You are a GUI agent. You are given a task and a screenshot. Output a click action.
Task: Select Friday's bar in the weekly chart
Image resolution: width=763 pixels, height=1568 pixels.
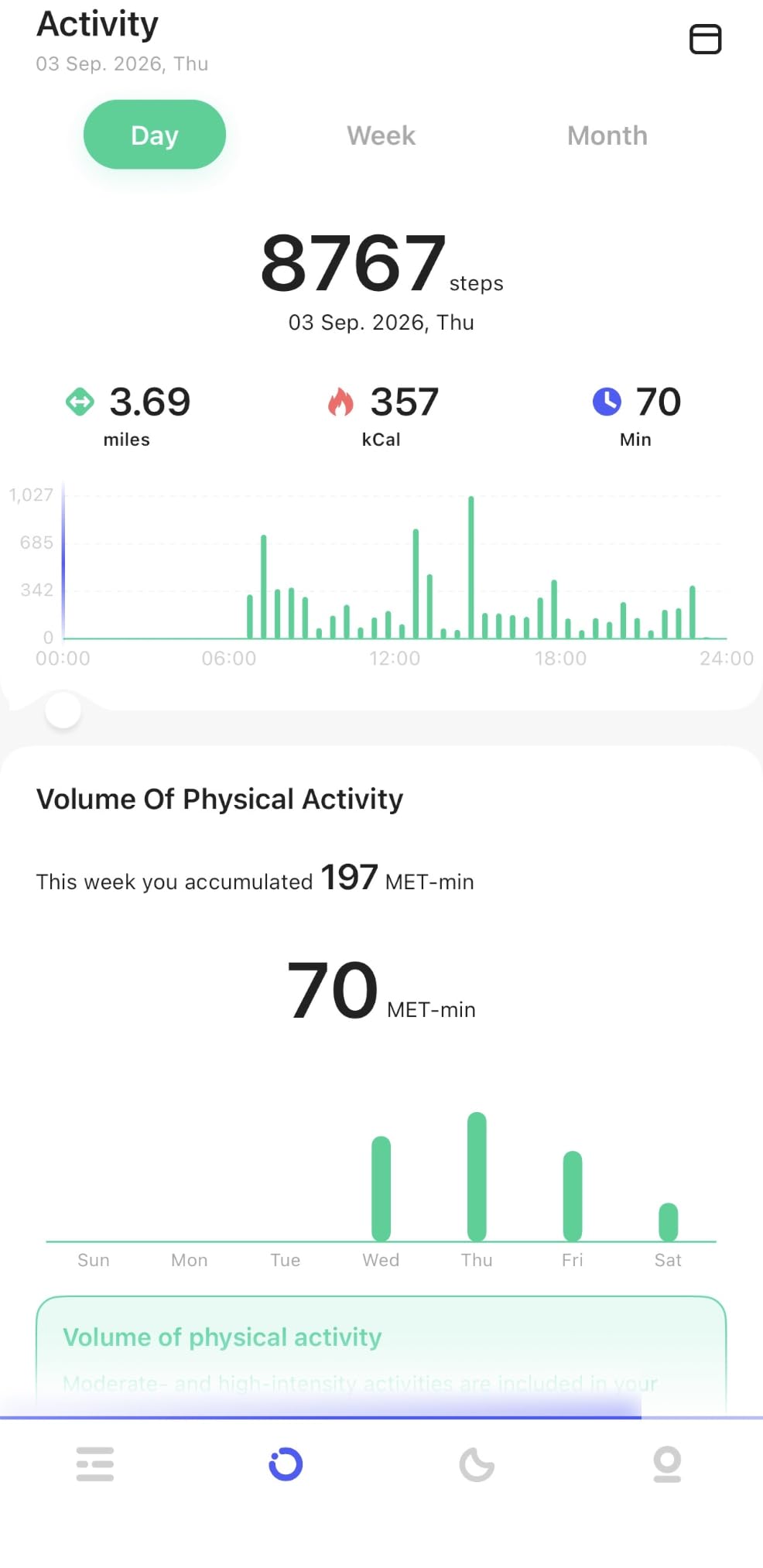click(573, 1196)
